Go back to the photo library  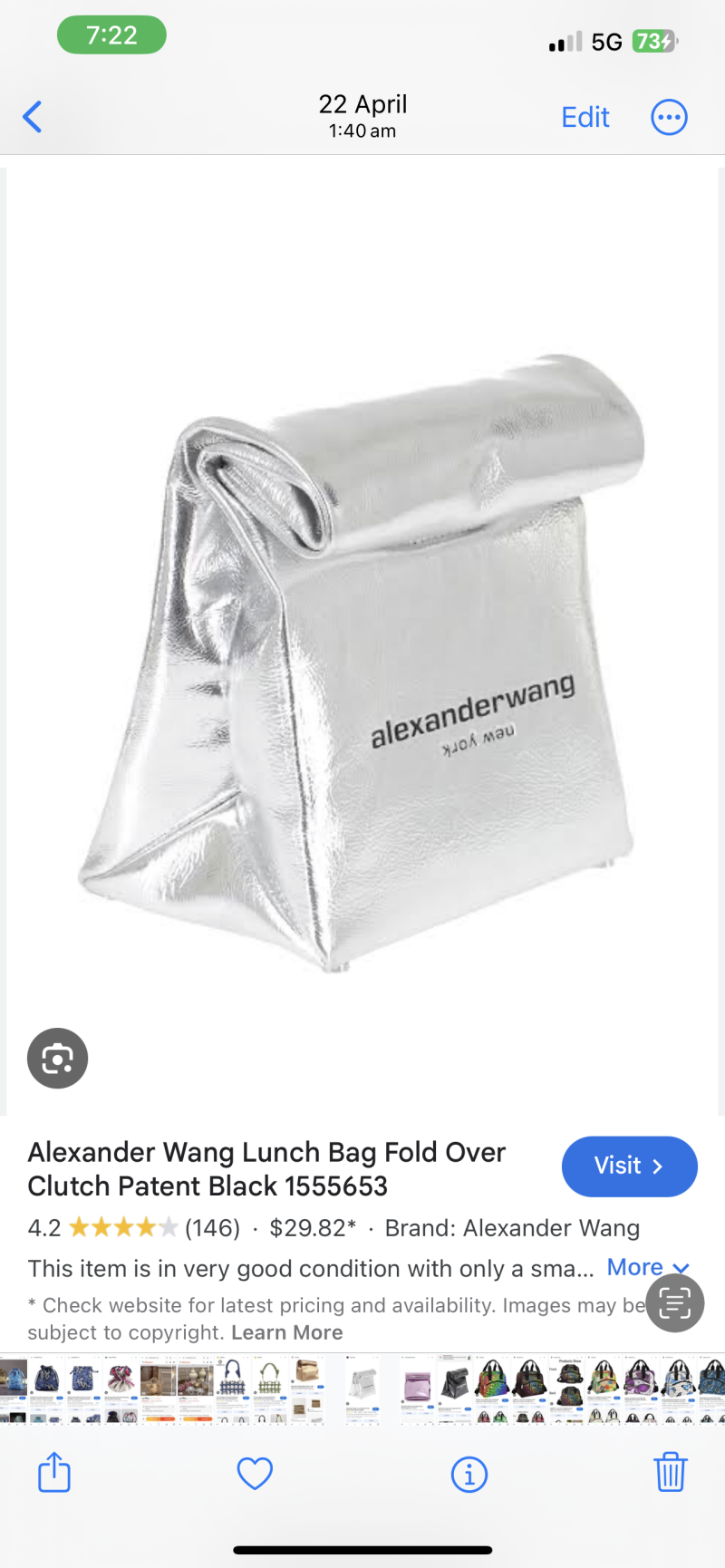click(x=33, y=117)
